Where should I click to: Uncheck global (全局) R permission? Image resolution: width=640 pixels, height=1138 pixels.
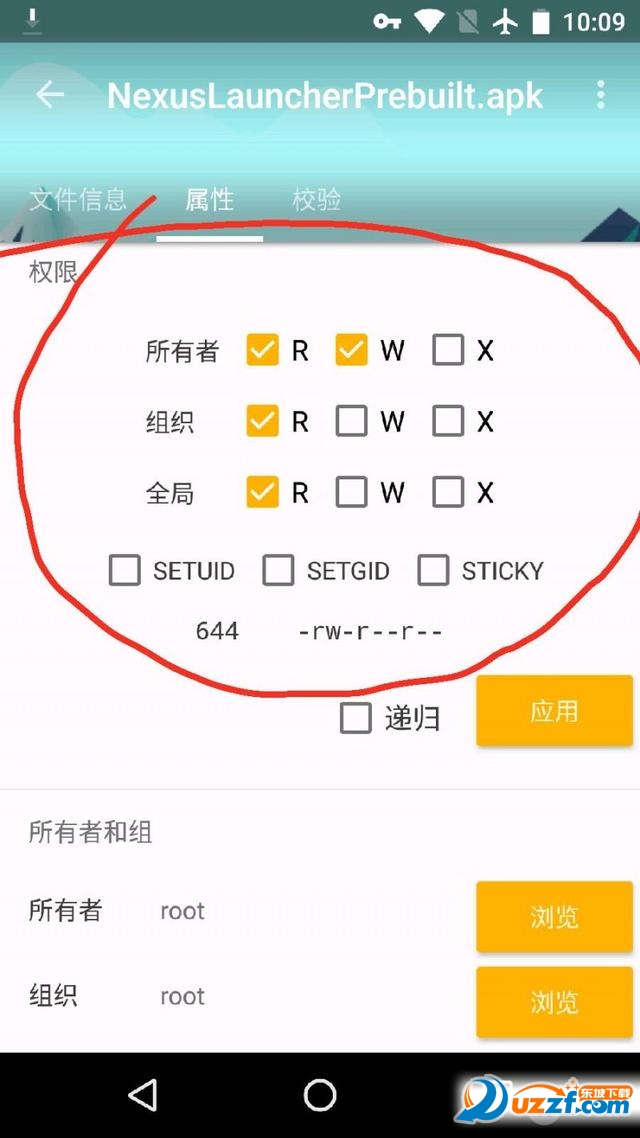(263, 492)
